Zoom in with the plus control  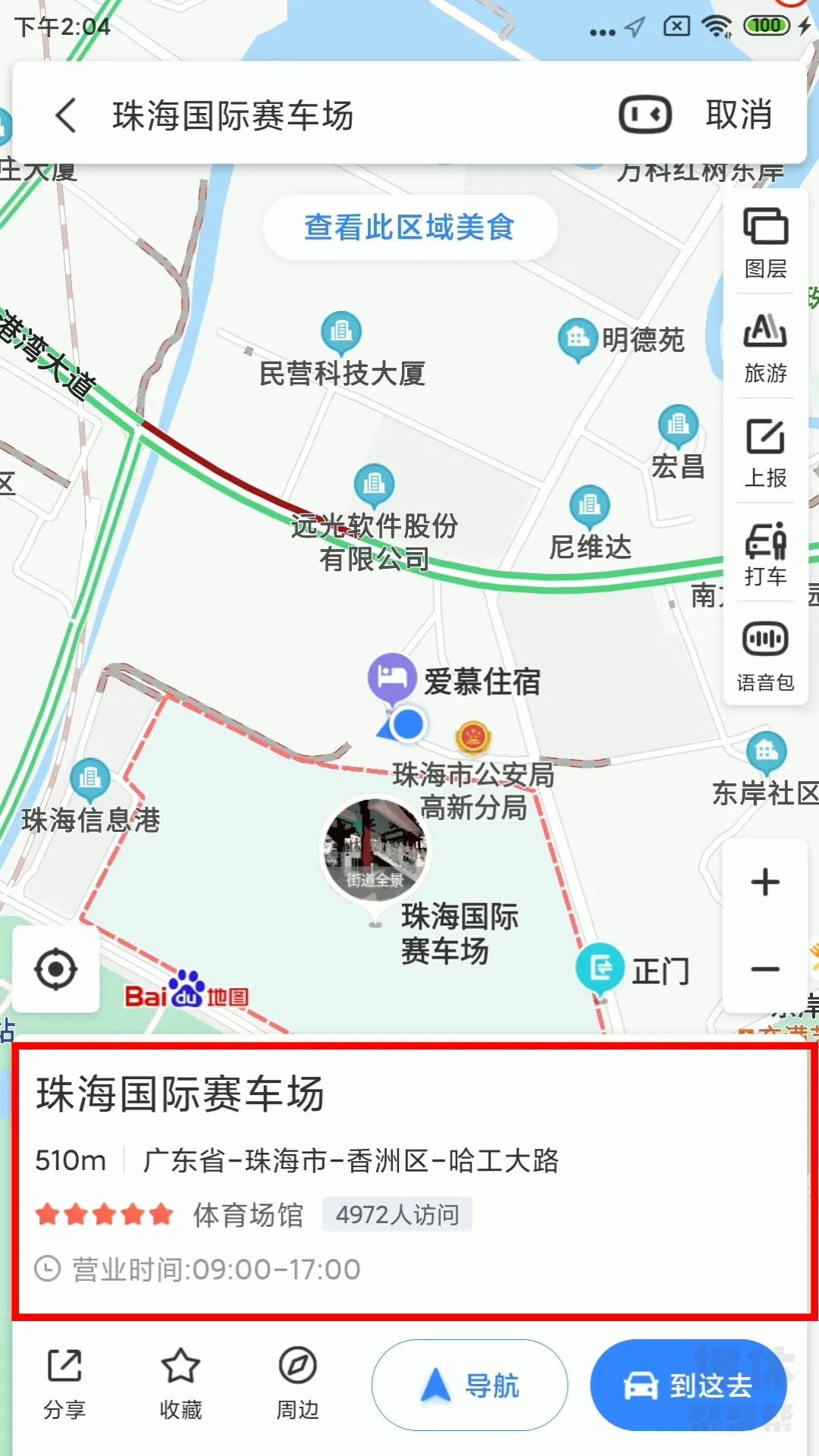click(x=766, y=881)
